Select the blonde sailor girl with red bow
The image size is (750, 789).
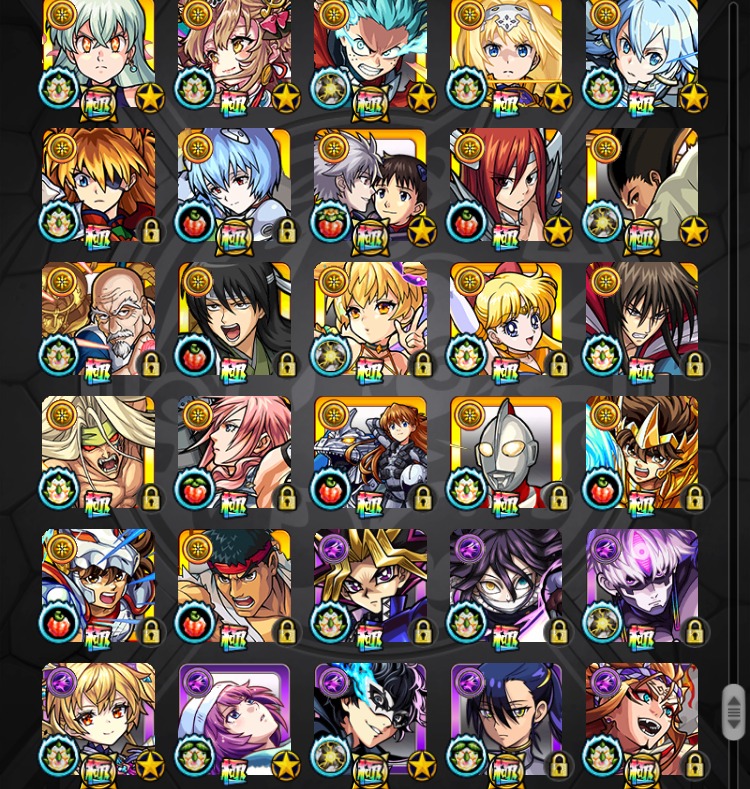[506, 318]
